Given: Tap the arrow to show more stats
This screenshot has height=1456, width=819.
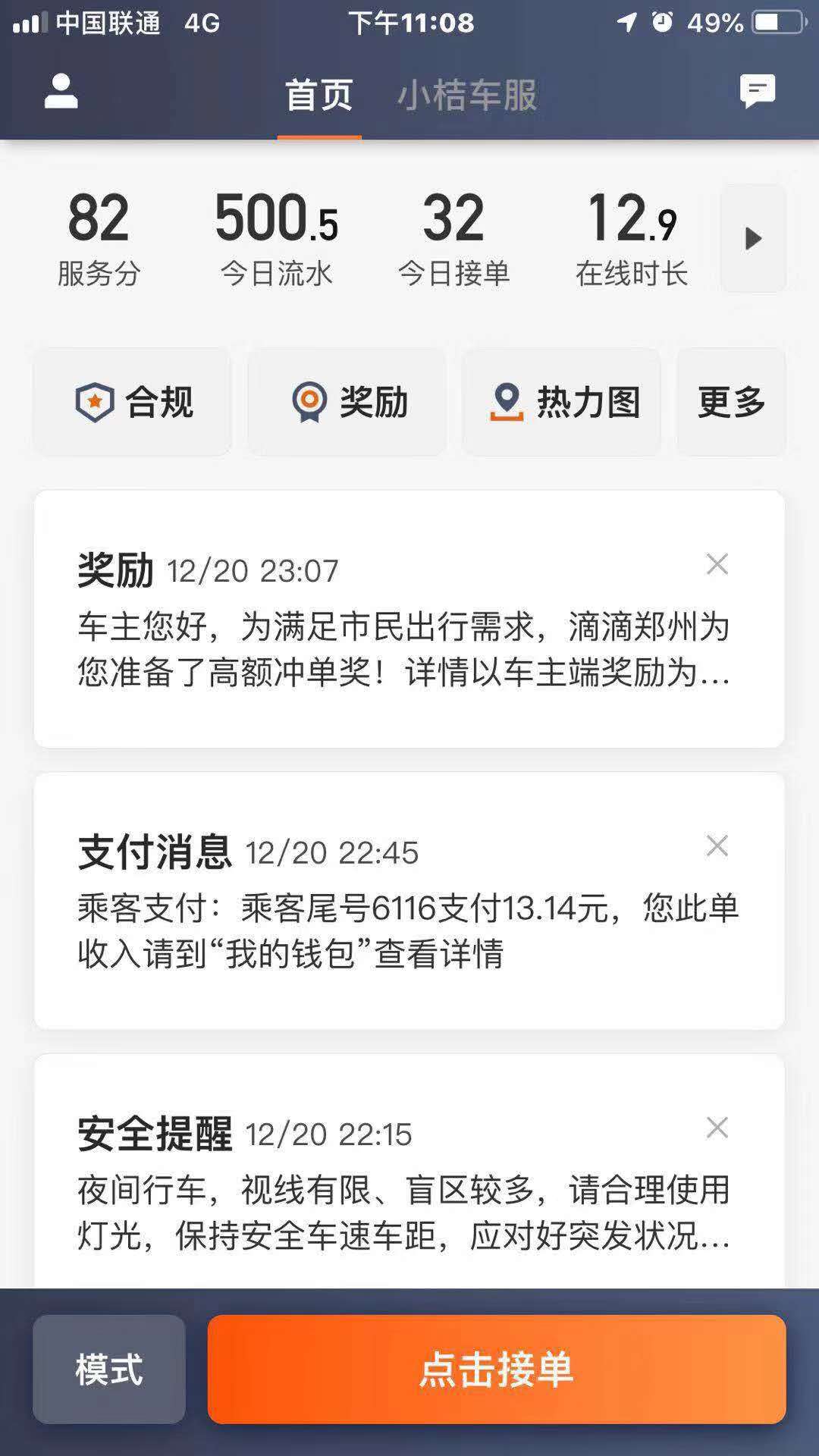Looking at the screenshot, I should click(753, 238).
